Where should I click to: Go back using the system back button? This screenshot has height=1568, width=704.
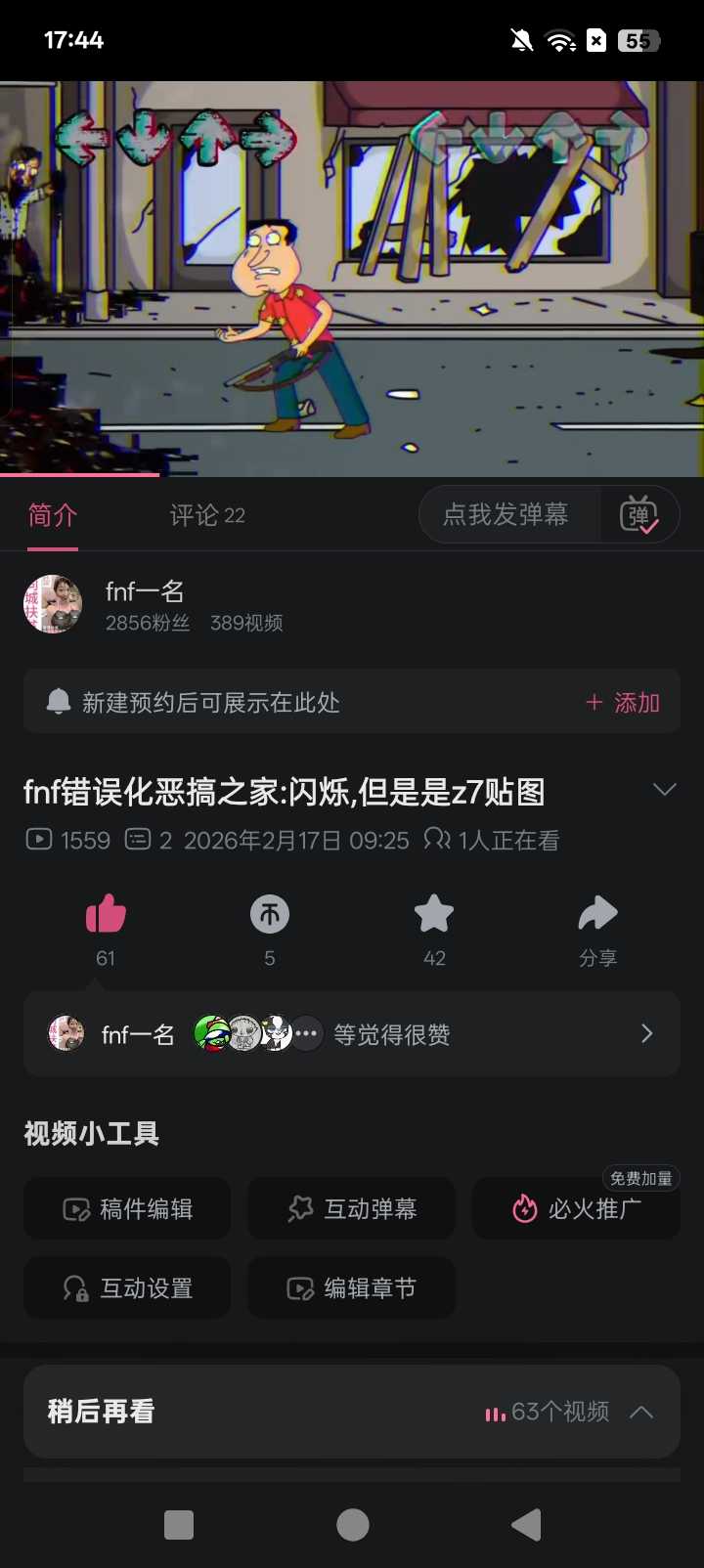click(526, 1524)
